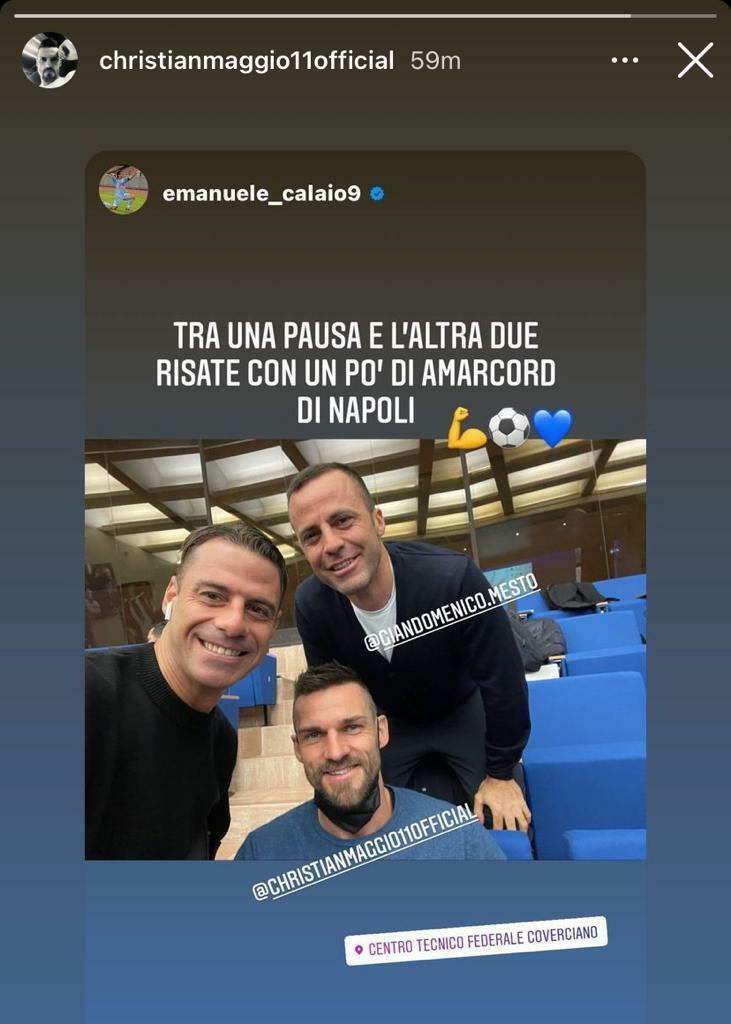731x1024 pixels.
Task: Open the story overflow menu
Action: 625,61
